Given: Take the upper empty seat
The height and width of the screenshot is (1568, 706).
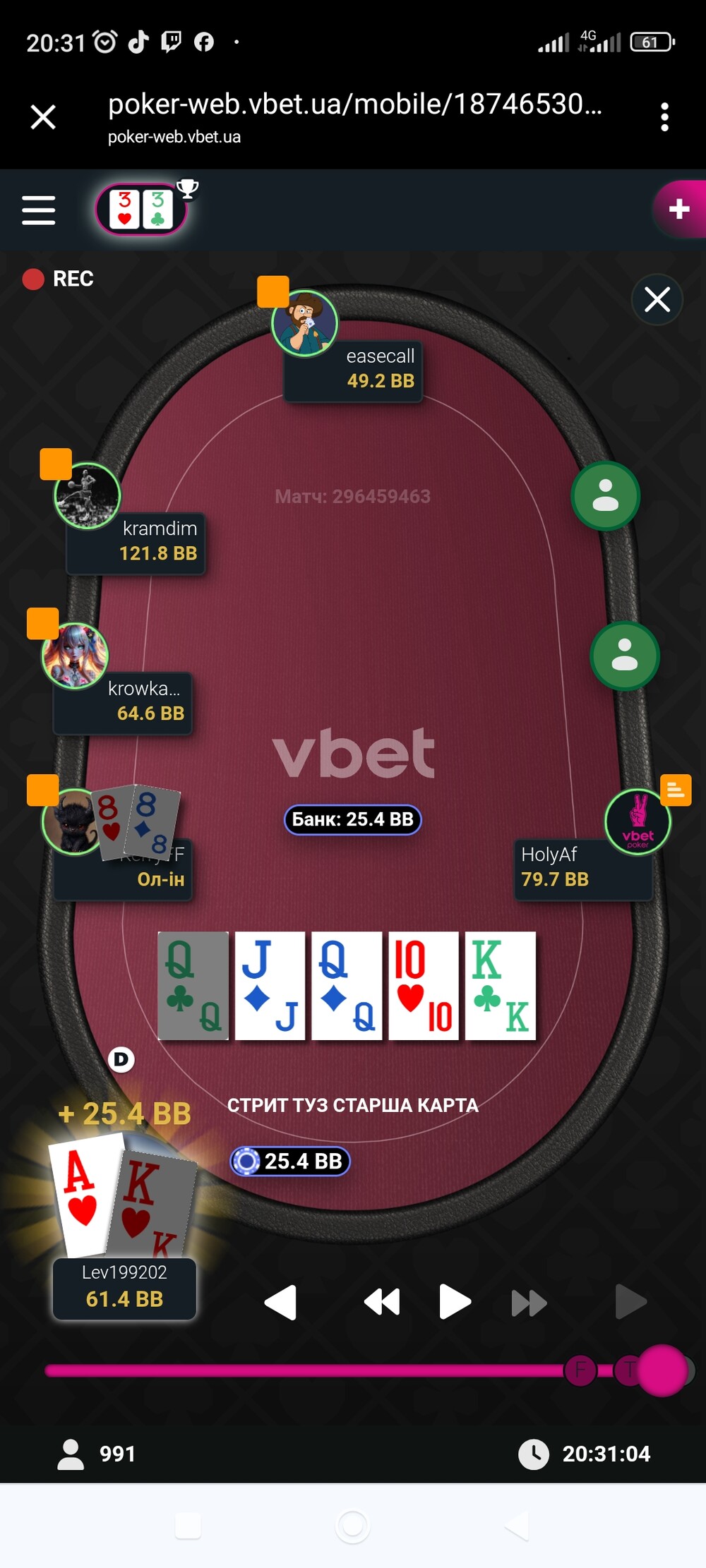Looking at the screenshot, I should (605, 495).
